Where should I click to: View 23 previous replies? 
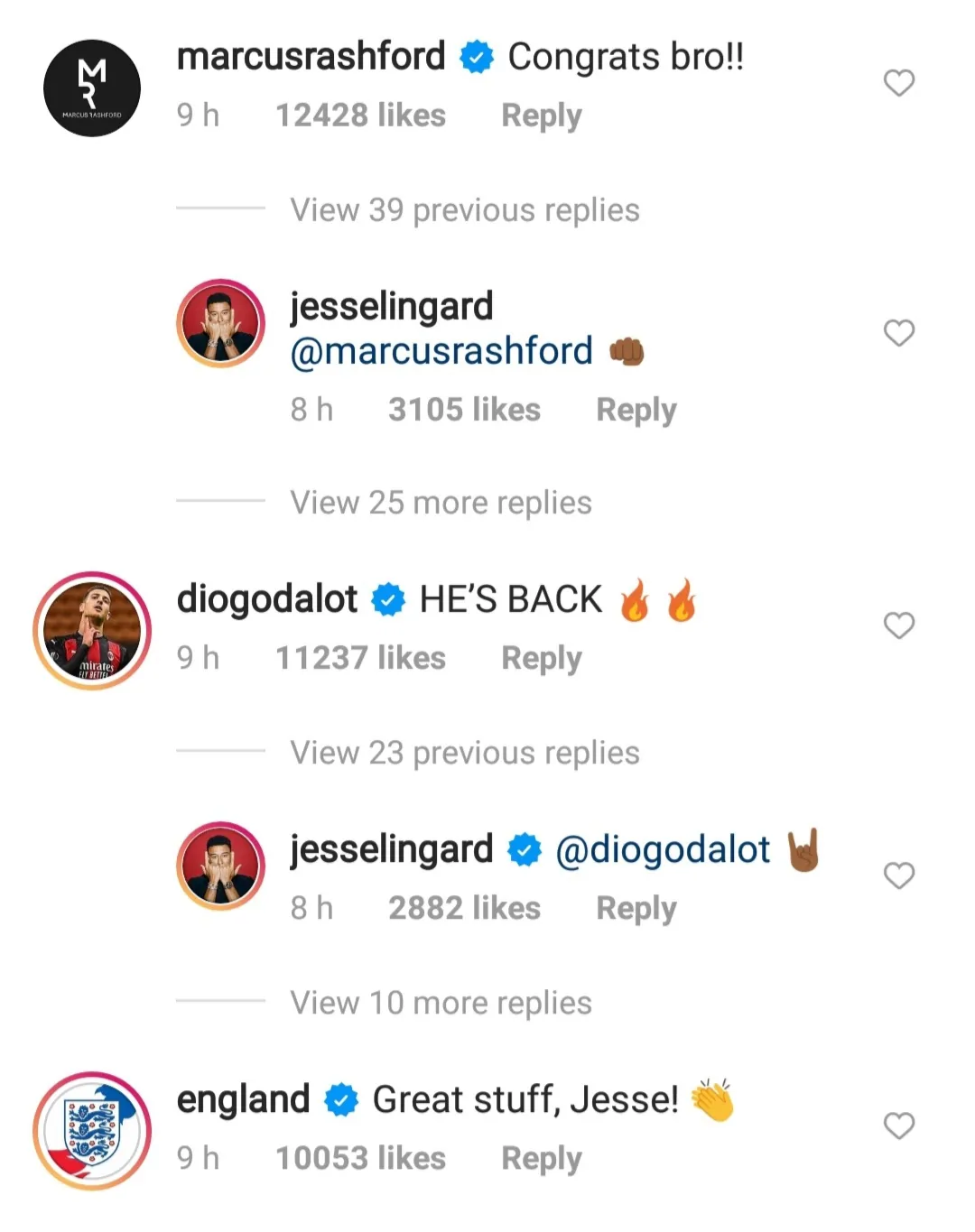464,753
